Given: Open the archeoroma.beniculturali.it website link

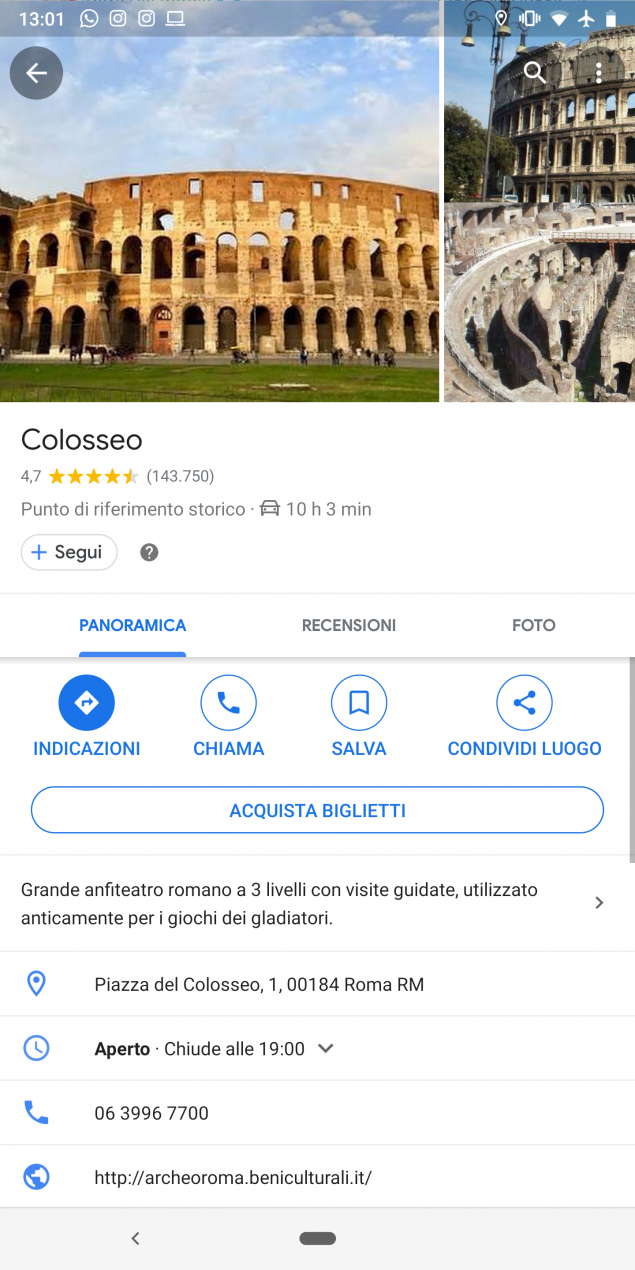Looking at the screenshot, I should (233, 1177).
